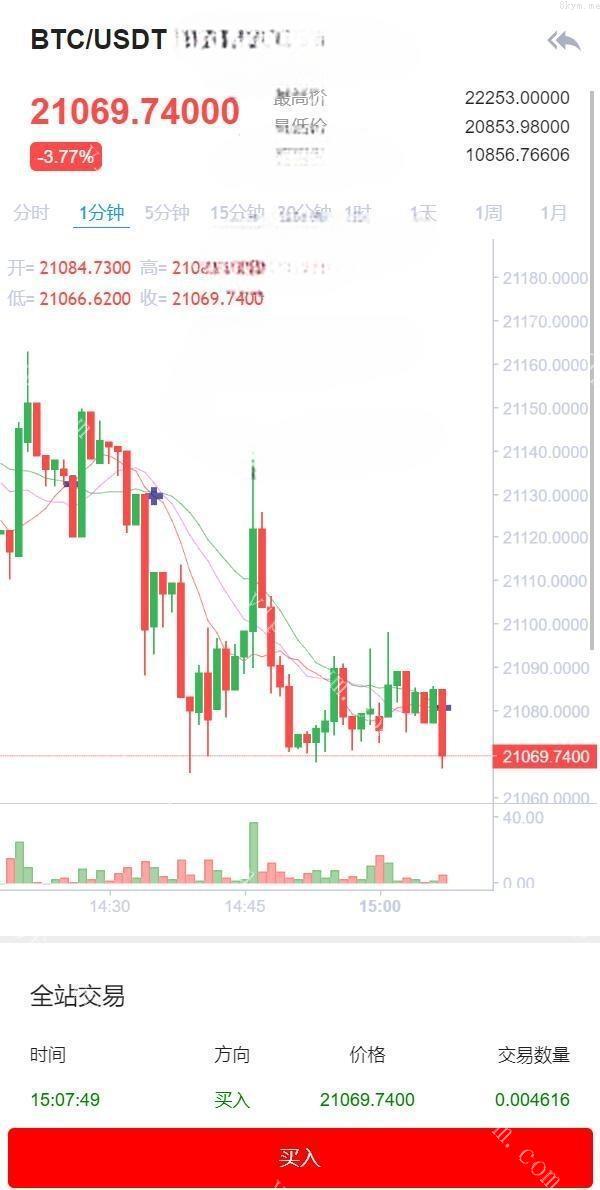Viewport: 600px width, 1190px height.
Task: Switch to the 1时 chart interval
Action: point(358,213)
